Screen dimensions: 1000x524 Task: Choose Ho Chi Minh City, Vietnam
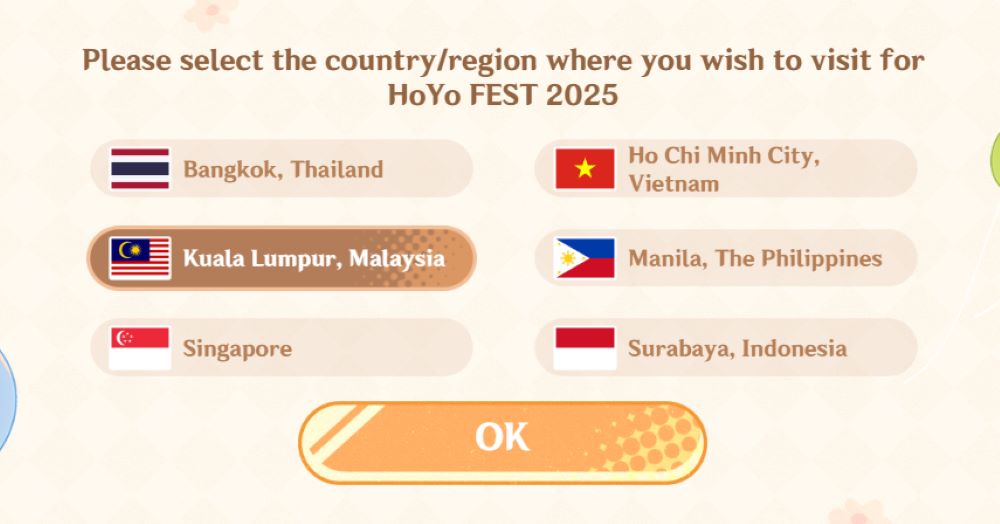pyautogui.click(x=725, y=169)
